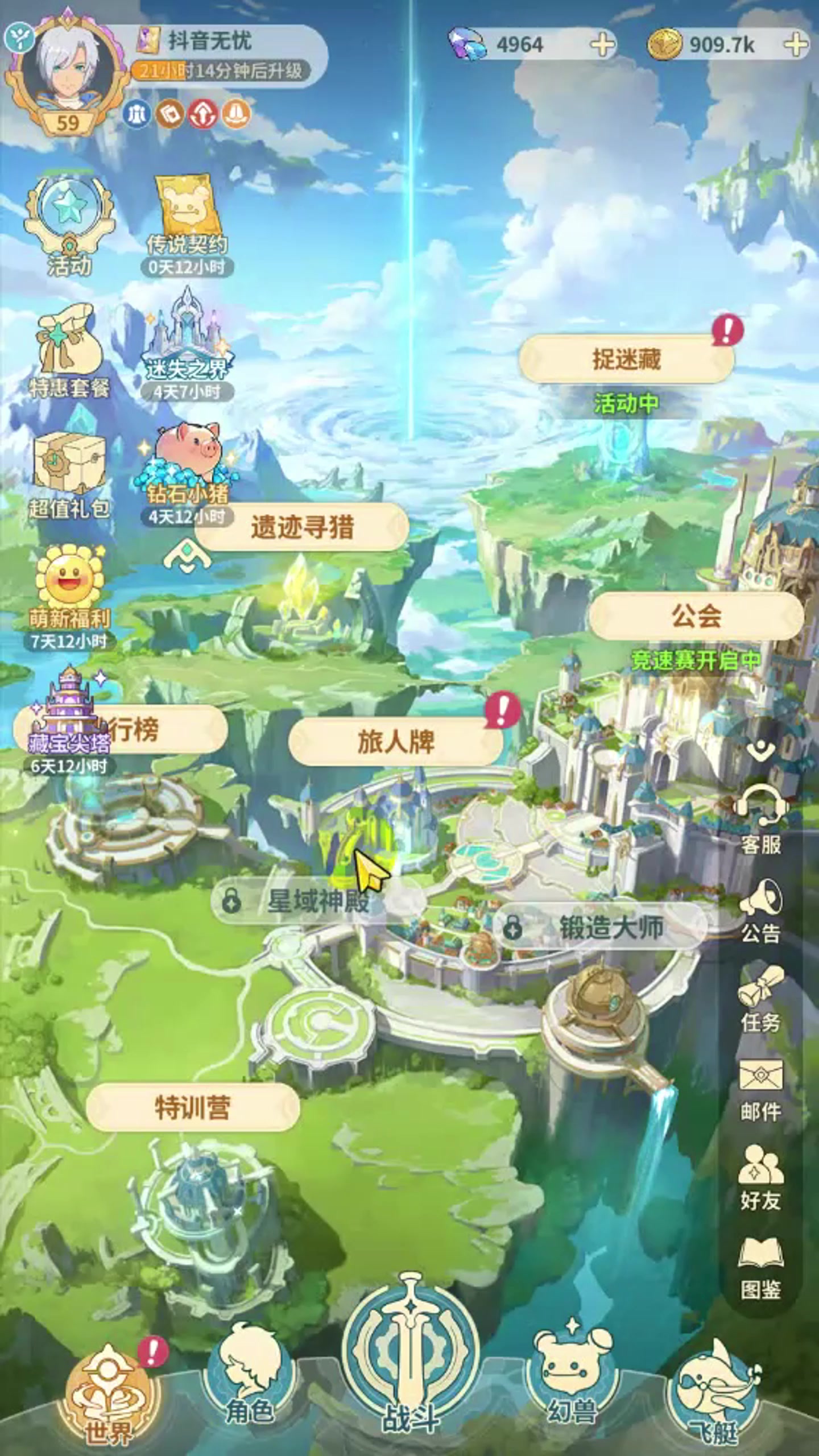This screenshot has height=1456, width=819.
Task: Open the 公会 guild building
Action: point(696,616)
